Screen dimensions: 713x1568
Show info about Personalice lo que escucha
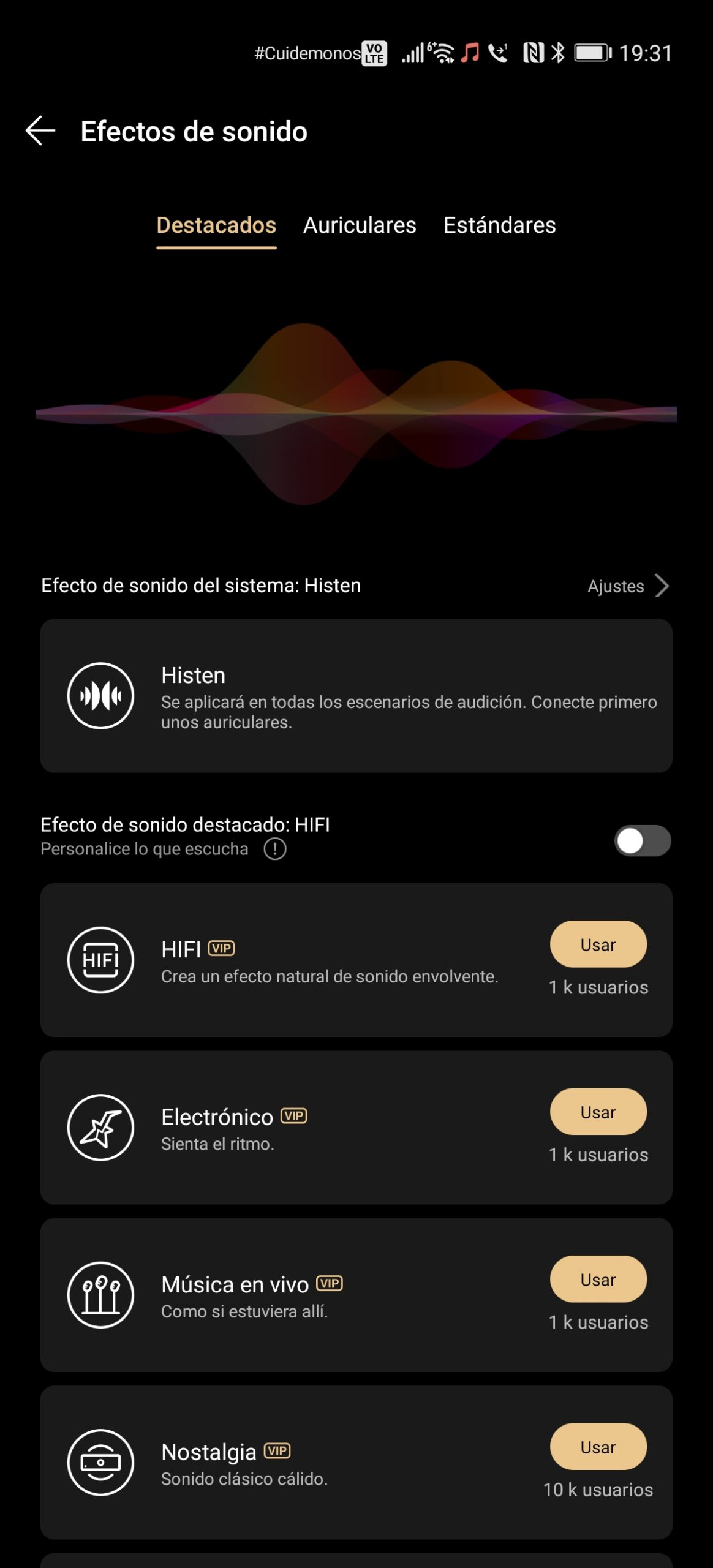click(275, 850)
